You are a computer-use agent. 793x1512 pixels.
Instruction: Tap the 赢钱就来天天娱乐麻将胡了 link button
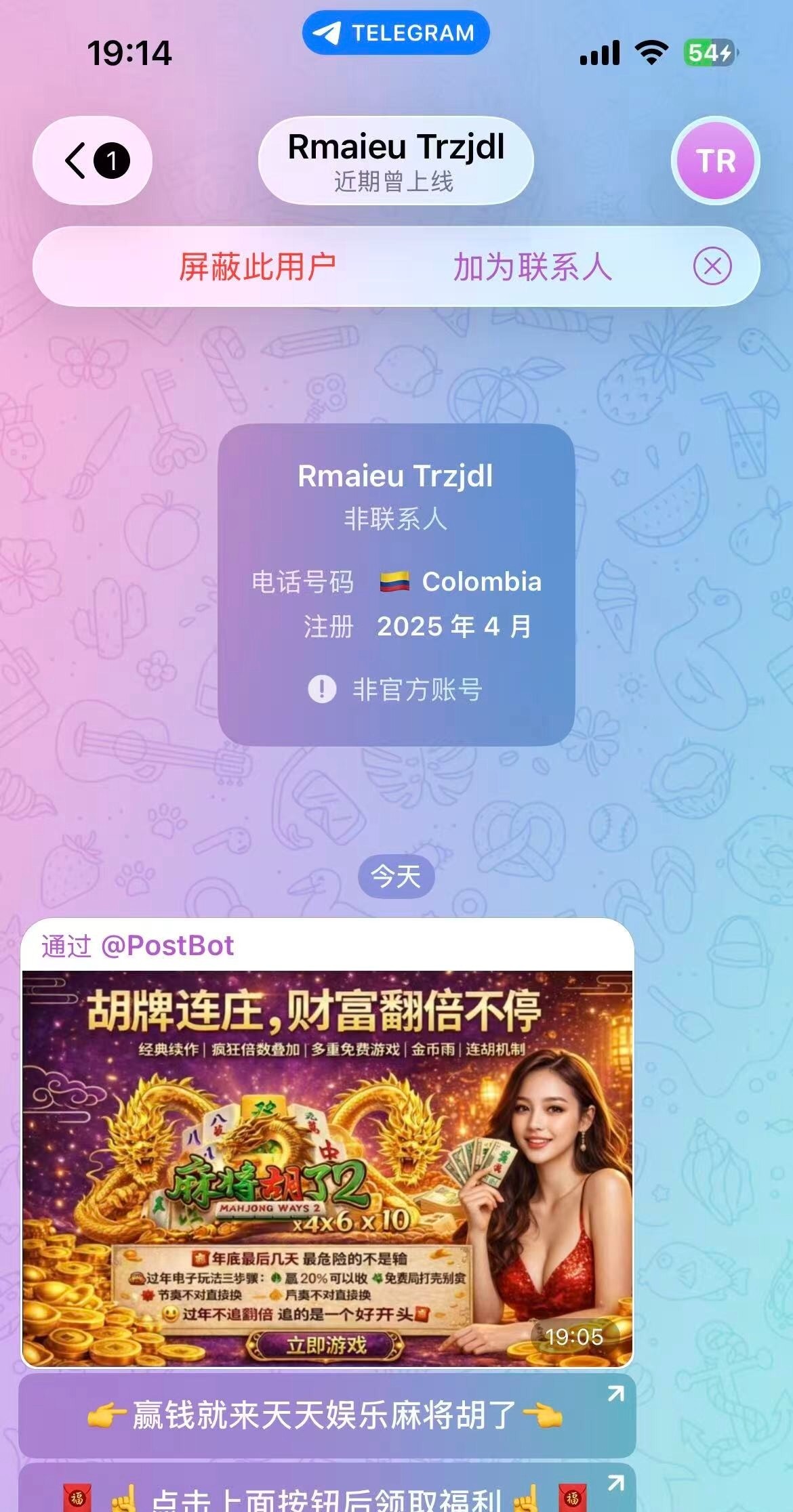pos(327,1415)
